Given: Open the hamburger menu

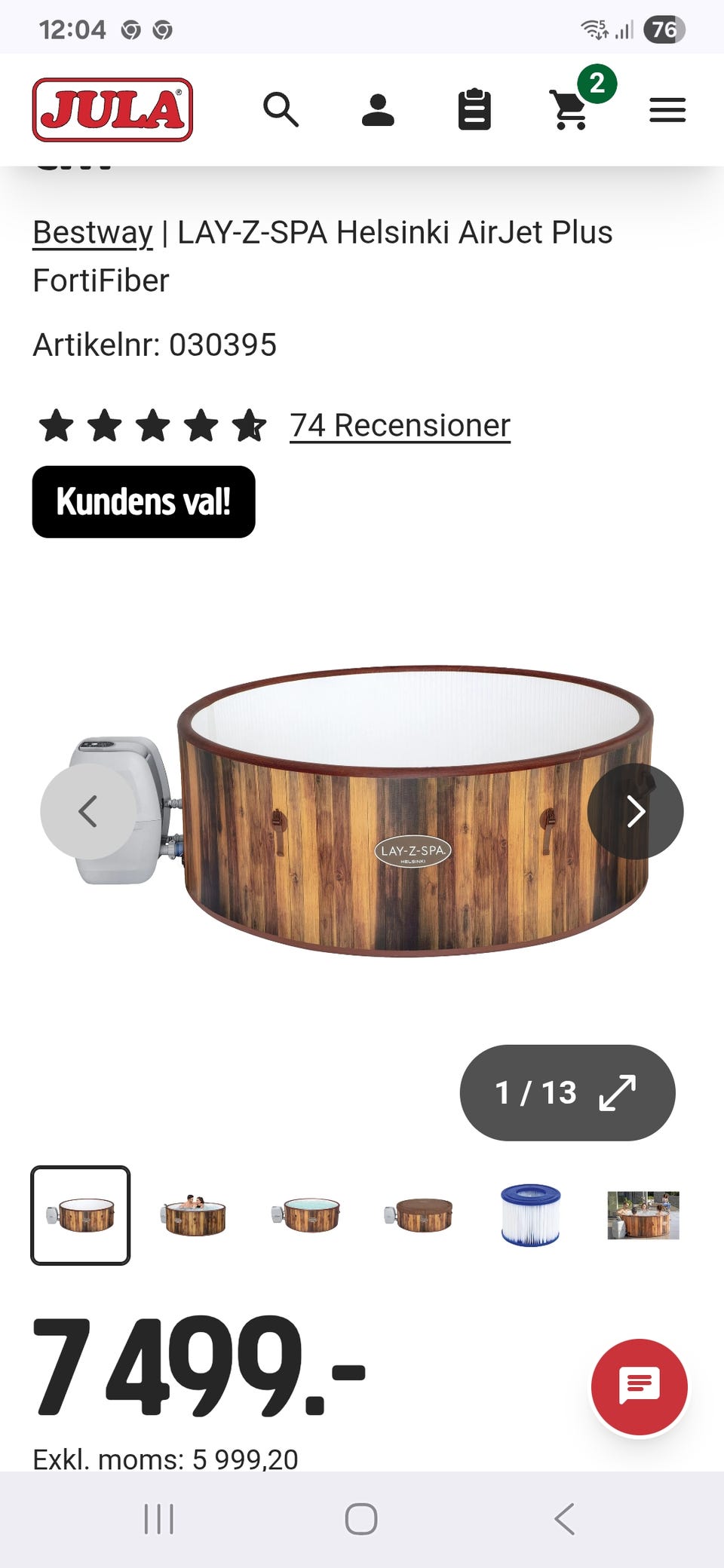Looking at the screenshot, I should (667, 110).
